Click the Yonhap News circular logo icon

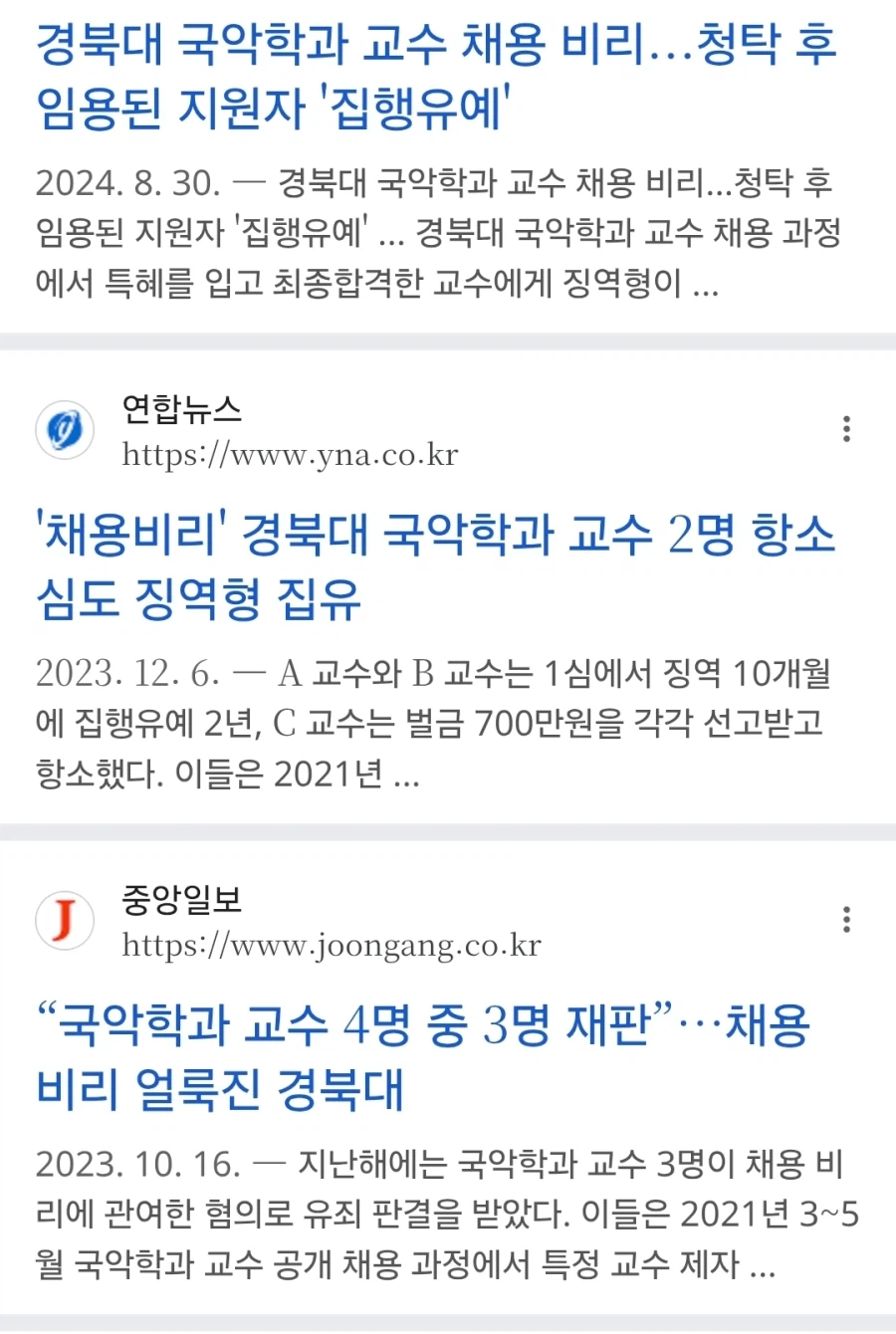coord(64,429)
